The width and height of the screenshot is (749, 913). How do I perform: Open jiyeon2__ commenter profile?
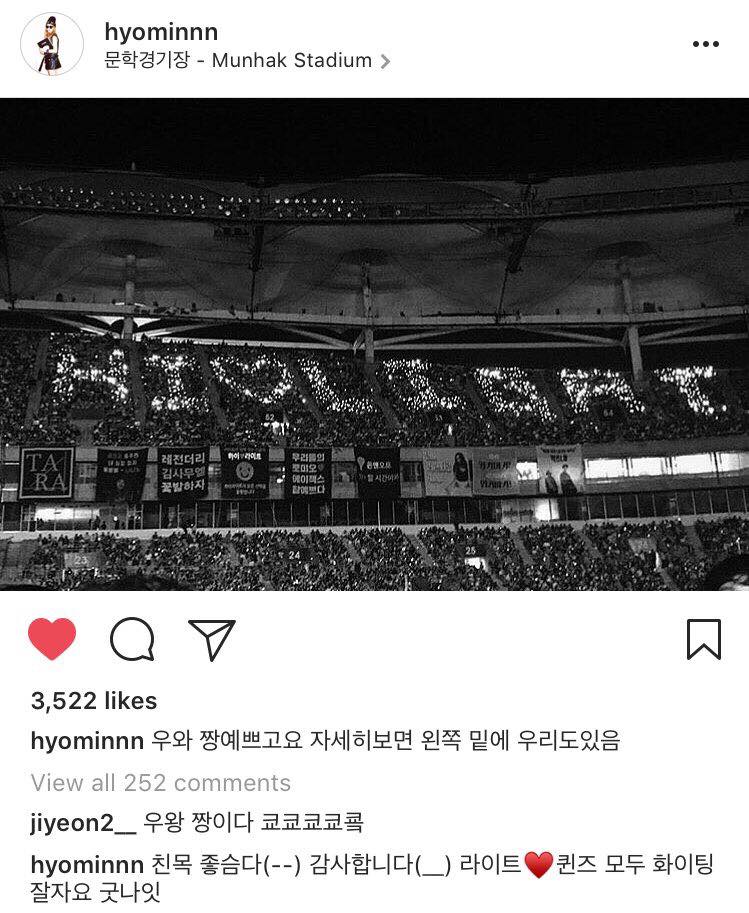click(82, 824)
